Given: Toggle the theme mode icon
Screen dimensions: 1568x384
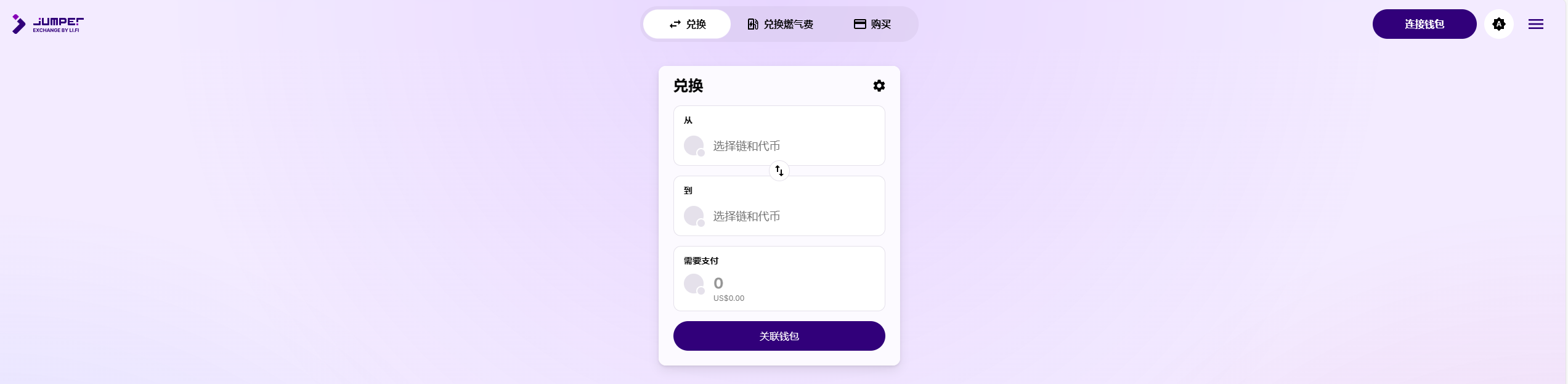Looking at the screenshot, I should [x=1498, y=24].
